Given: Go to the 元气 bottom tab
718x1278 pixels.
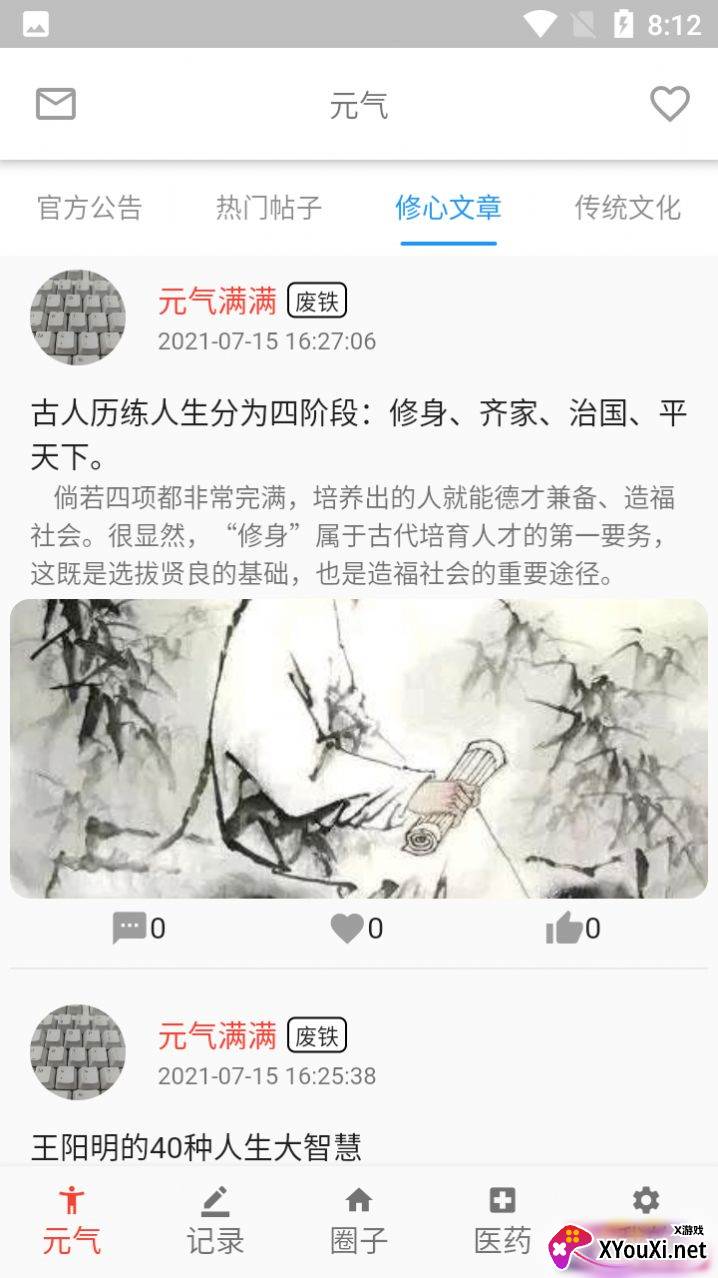Looking at the screenshot, I should (71, 1220).
